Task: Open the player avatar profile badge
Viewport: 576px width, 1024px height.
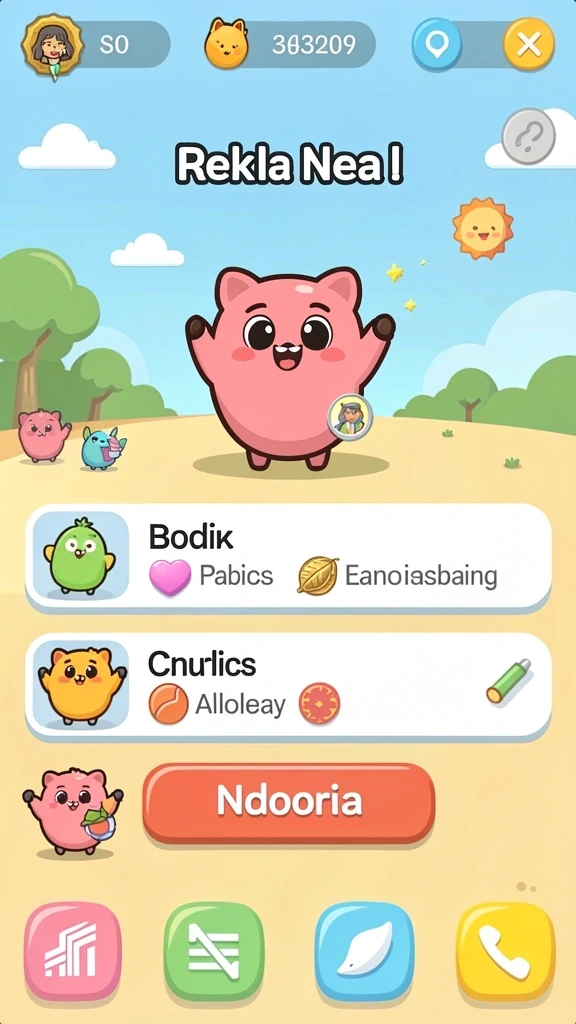Action: point(52,44)
